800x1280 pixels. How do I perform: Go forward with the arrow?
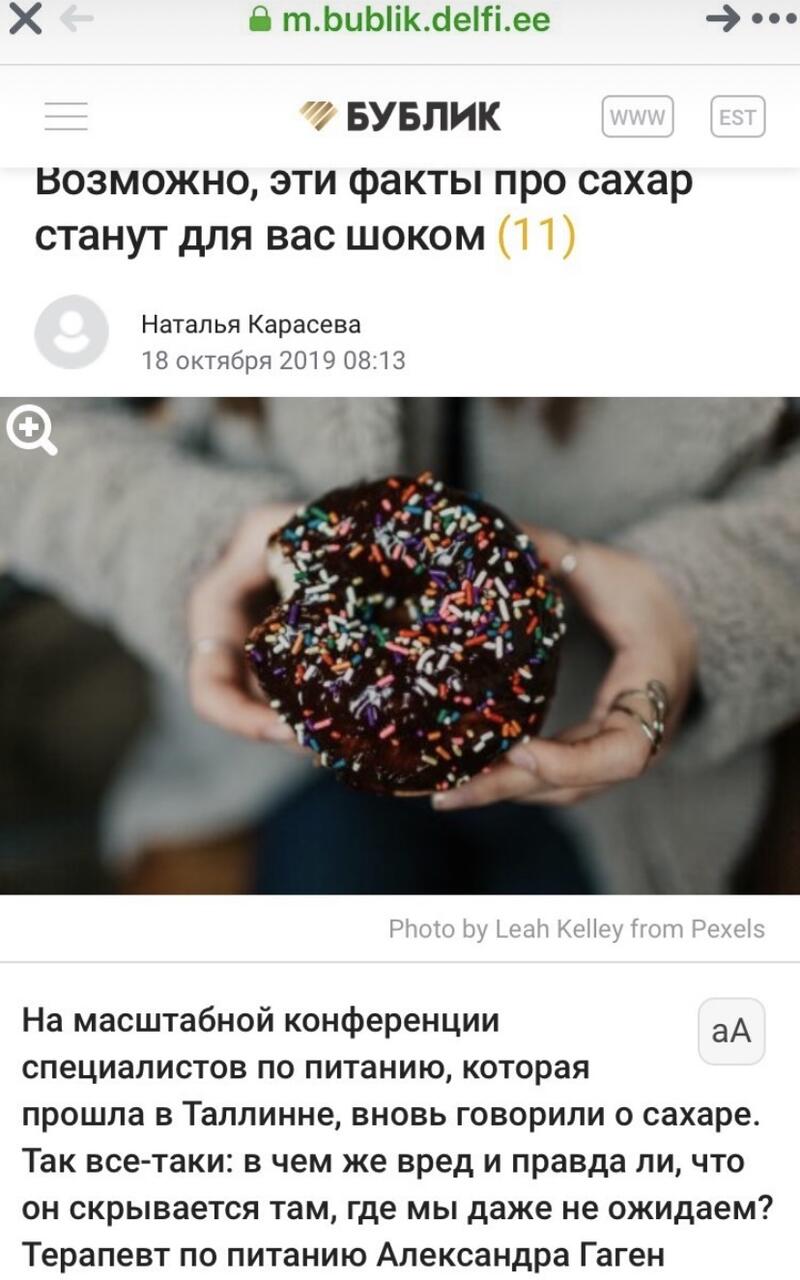coord(722,20)
